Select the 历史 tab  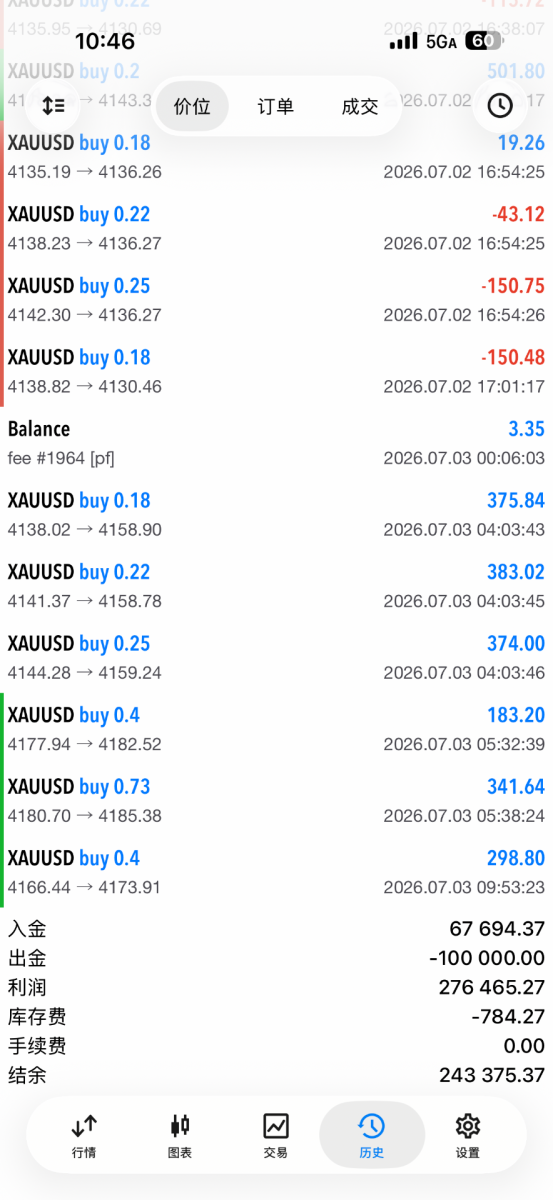pos(371,1136)
